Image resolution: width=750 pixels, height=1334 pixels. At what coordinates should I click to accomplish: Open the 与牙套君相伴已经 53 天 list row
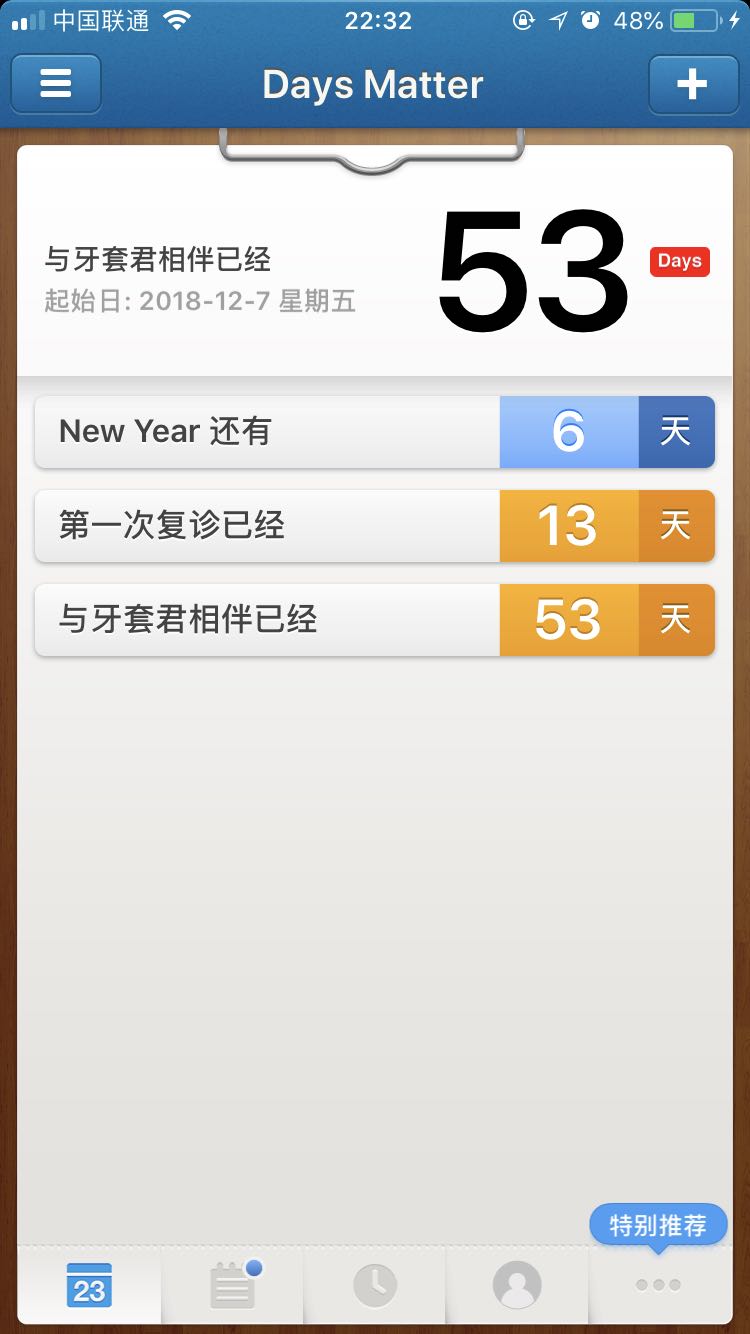375,620
